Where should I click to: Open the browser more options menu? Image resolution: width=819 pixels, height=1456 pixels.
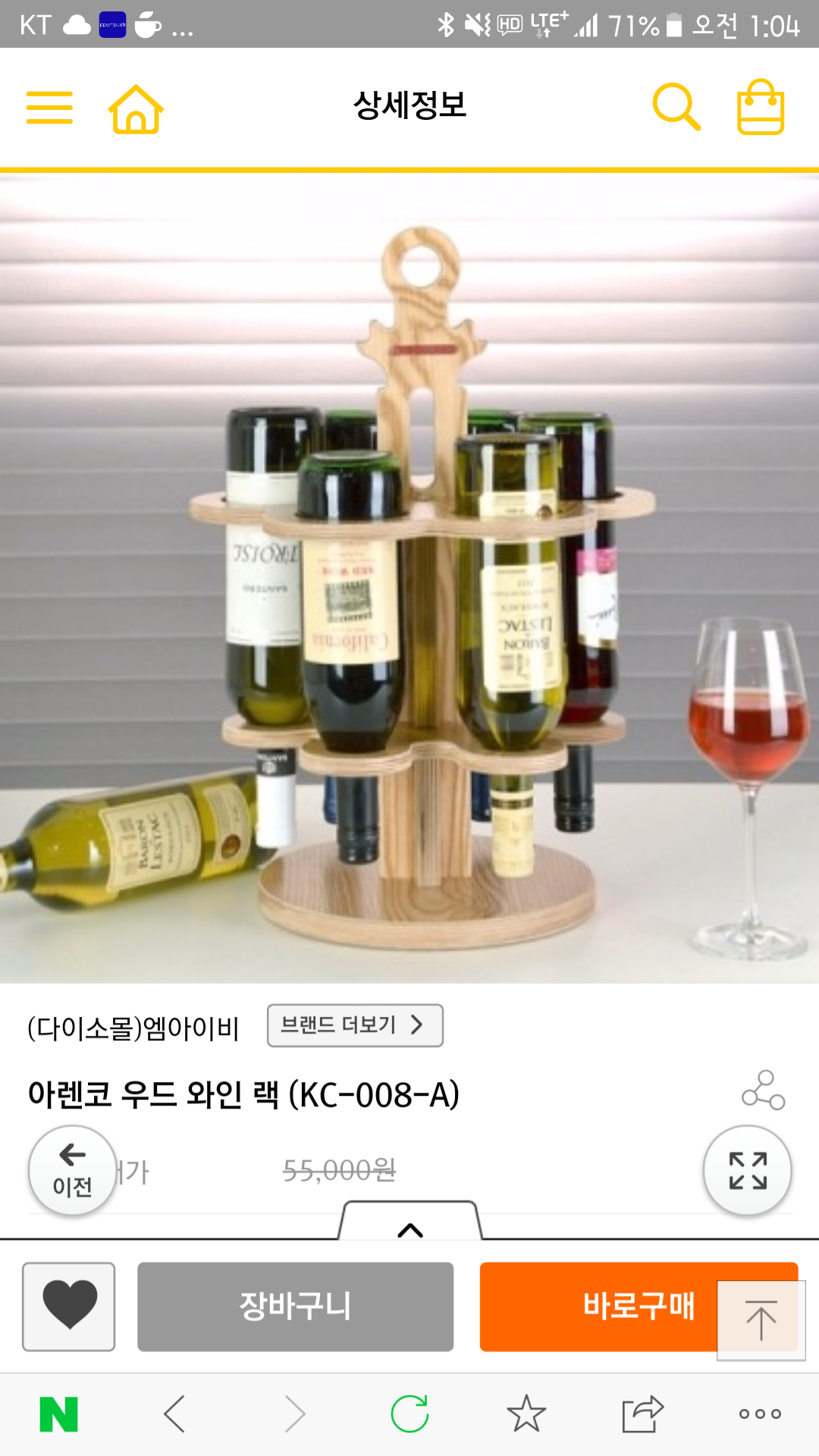tap(760, 1414)
